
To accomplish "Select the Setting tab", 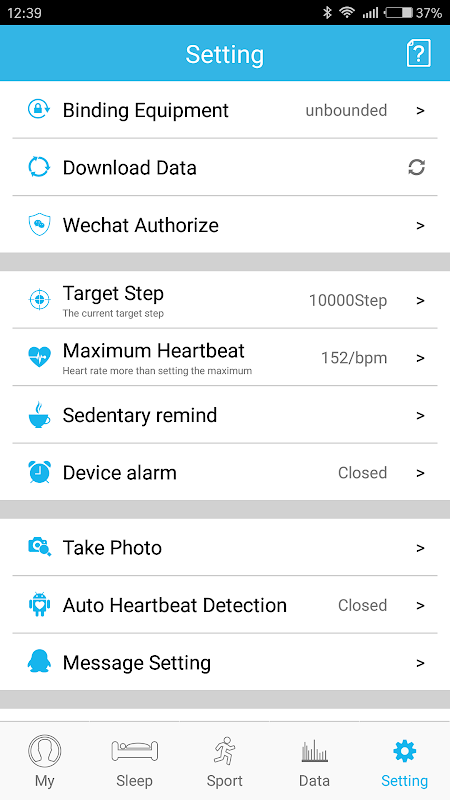I will pos(405,761).
